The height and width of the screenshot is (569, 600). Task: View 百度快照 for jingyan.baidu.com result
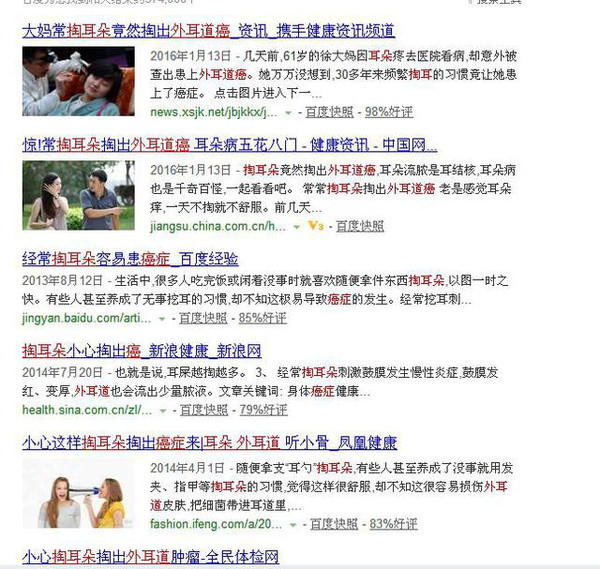[x=202, y=318]
